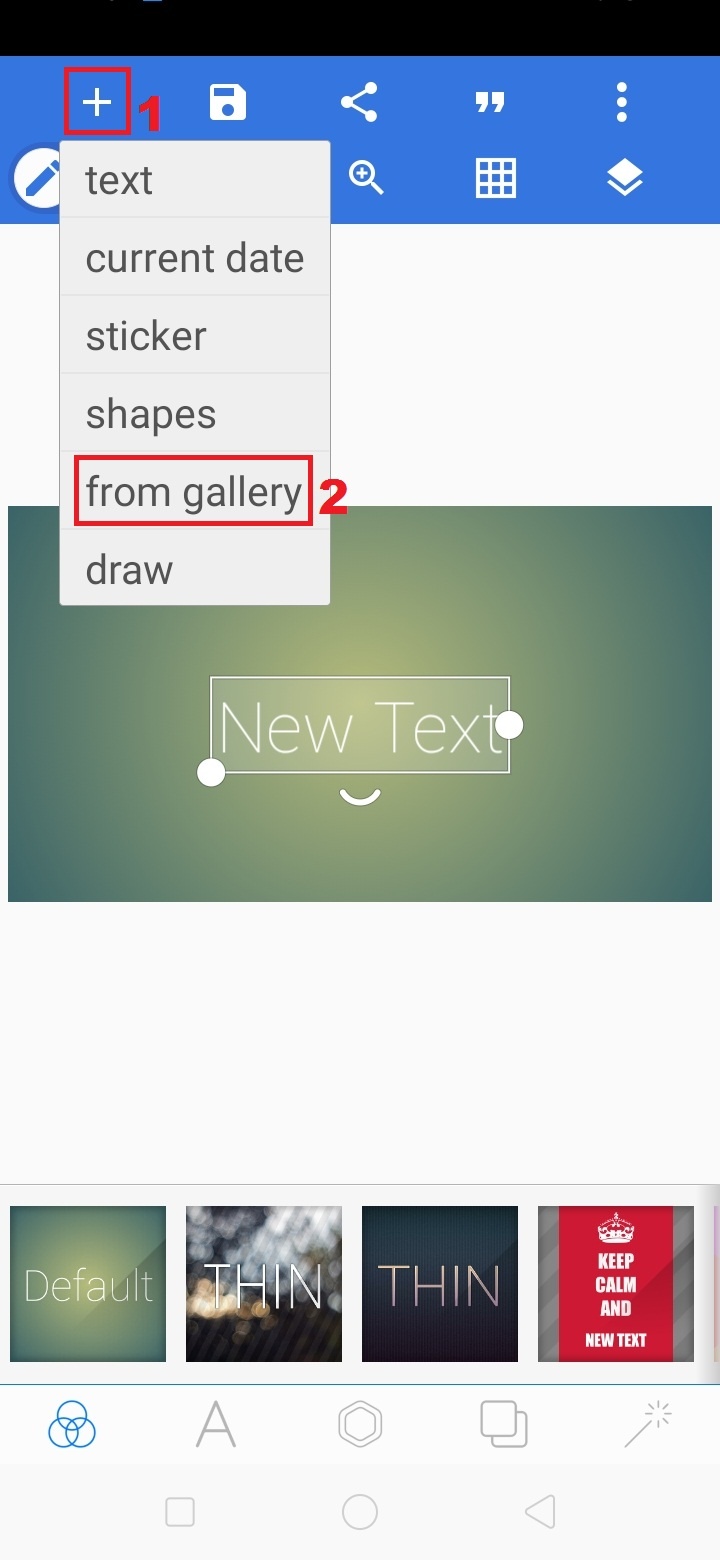720x1560 pixels.
Task: Select 'current date' from the menu
Action: point(195,258)
